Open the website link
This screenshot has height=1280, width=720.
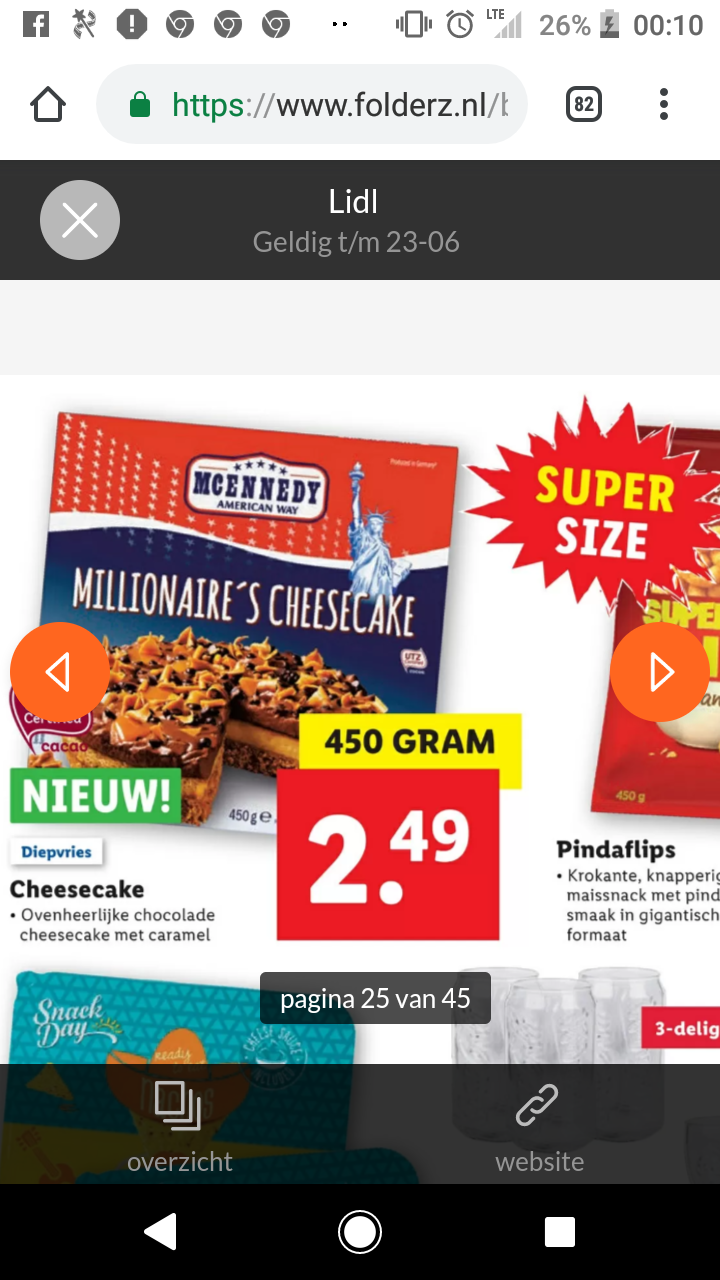540,1126
